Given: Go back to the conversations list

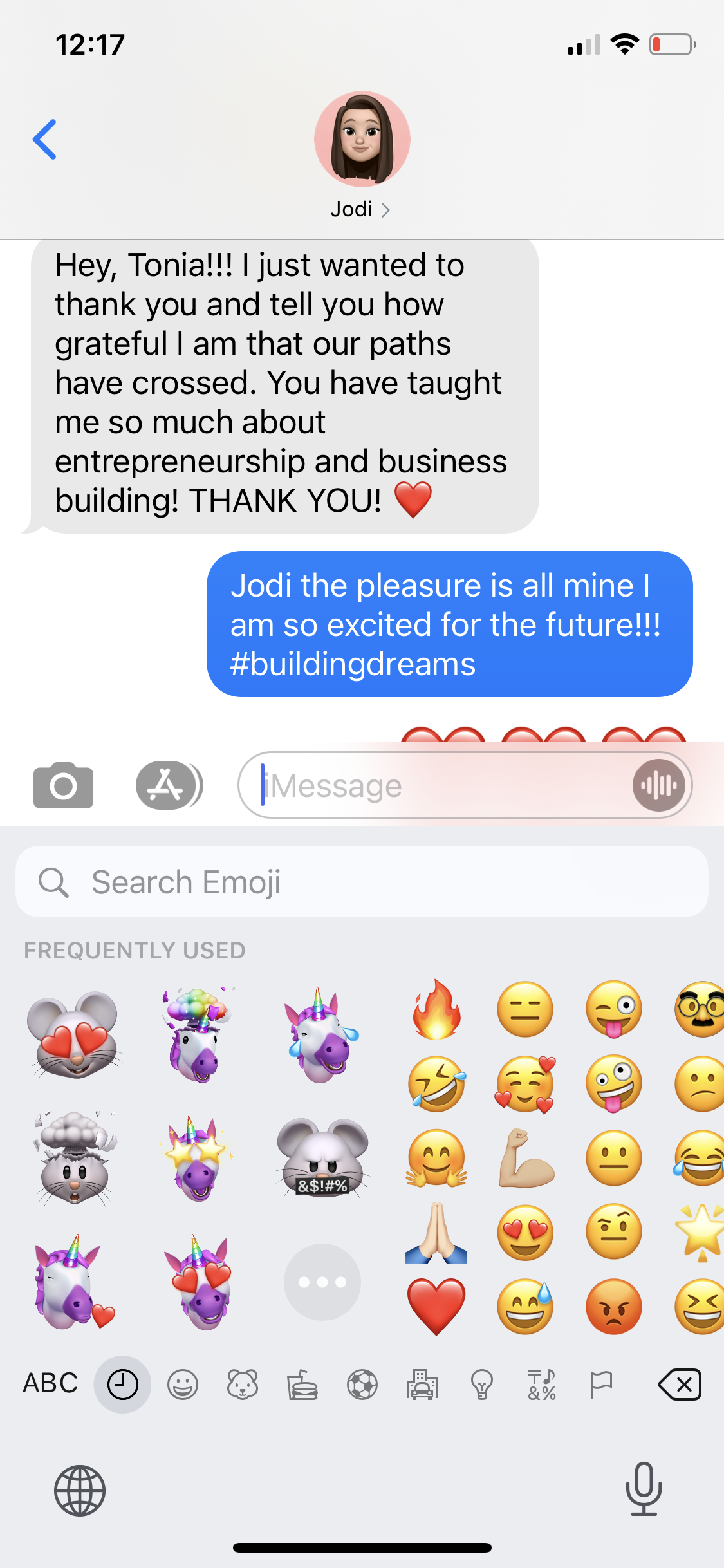Looking at the screenshot, I should [45, 139].
